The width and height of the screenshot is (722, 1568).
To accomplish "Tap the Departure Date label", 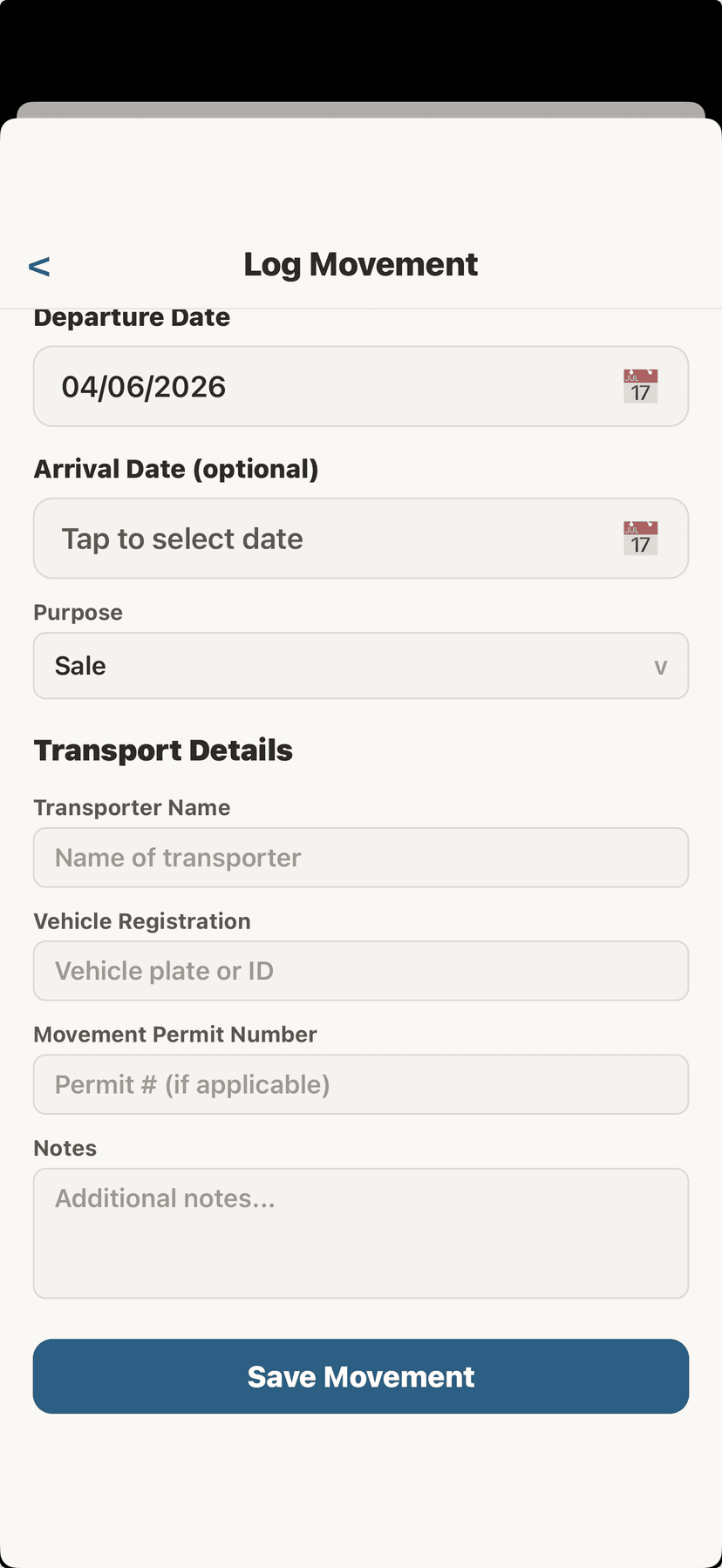I will click(x=132, y=317).
